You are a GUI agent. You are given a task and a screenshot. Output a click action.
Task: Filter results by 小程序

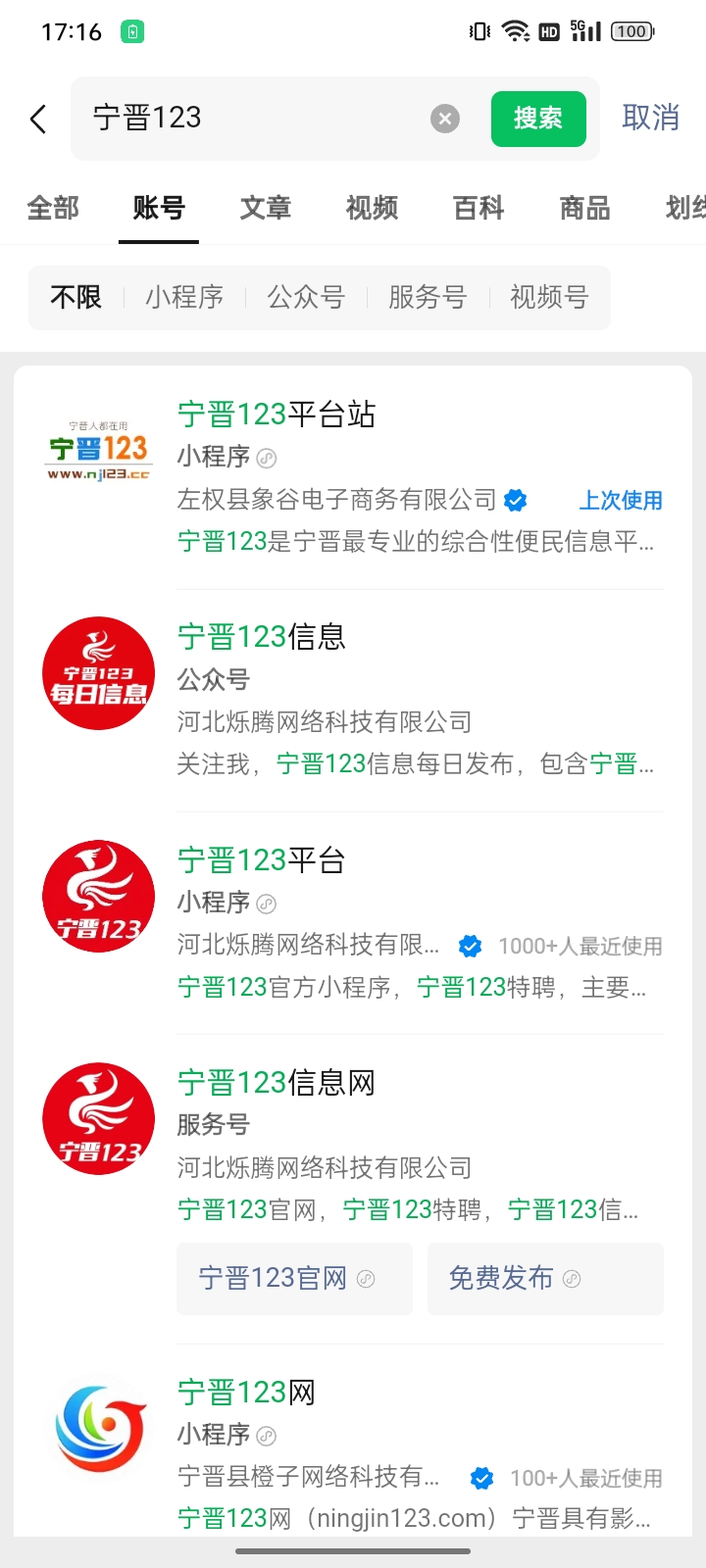(184, 297)
